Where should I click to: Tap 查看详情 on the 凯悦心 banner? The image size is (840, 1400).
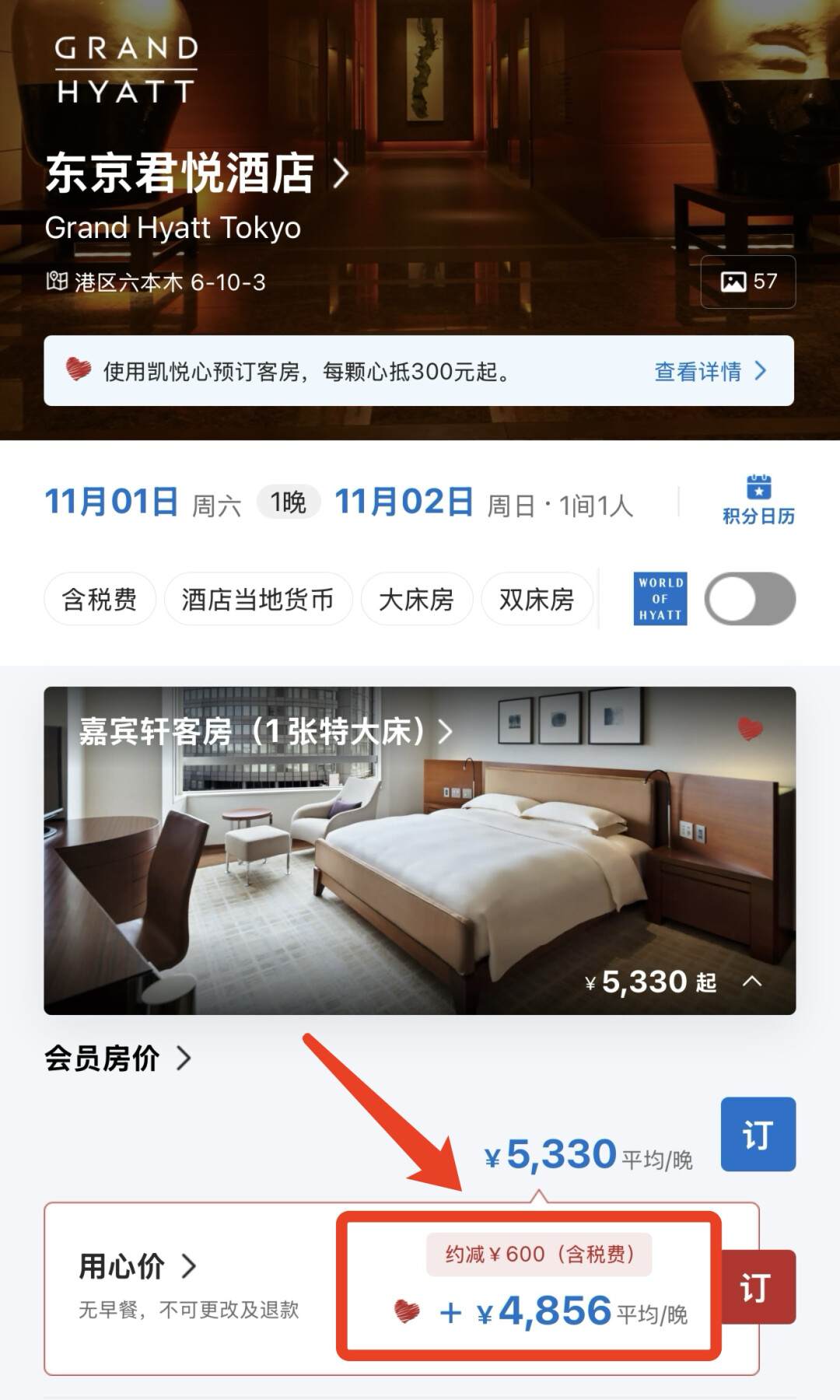pyautogui.click(x=710, y=372)
